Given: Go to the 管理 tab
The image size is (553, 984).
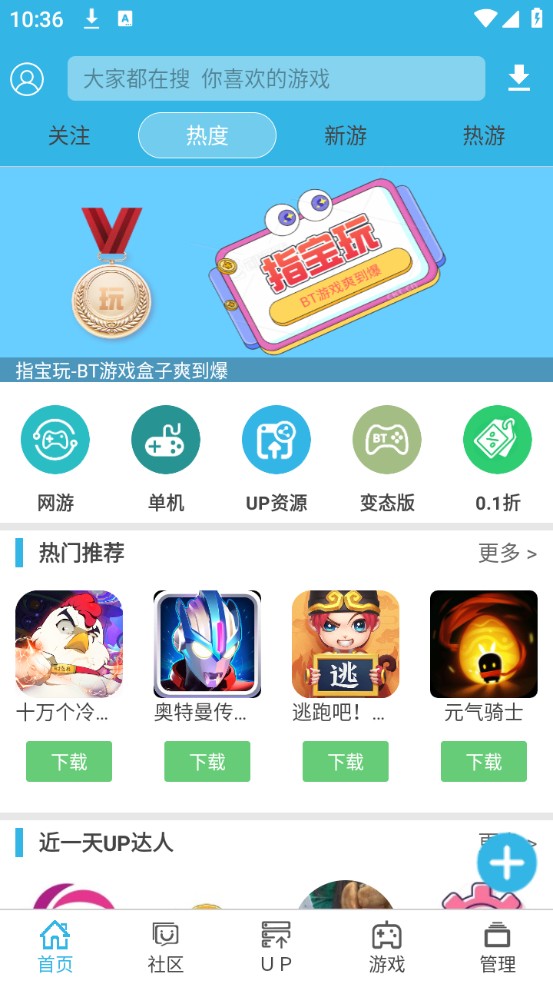Looking at the screenshot, I should click(498, 947).
